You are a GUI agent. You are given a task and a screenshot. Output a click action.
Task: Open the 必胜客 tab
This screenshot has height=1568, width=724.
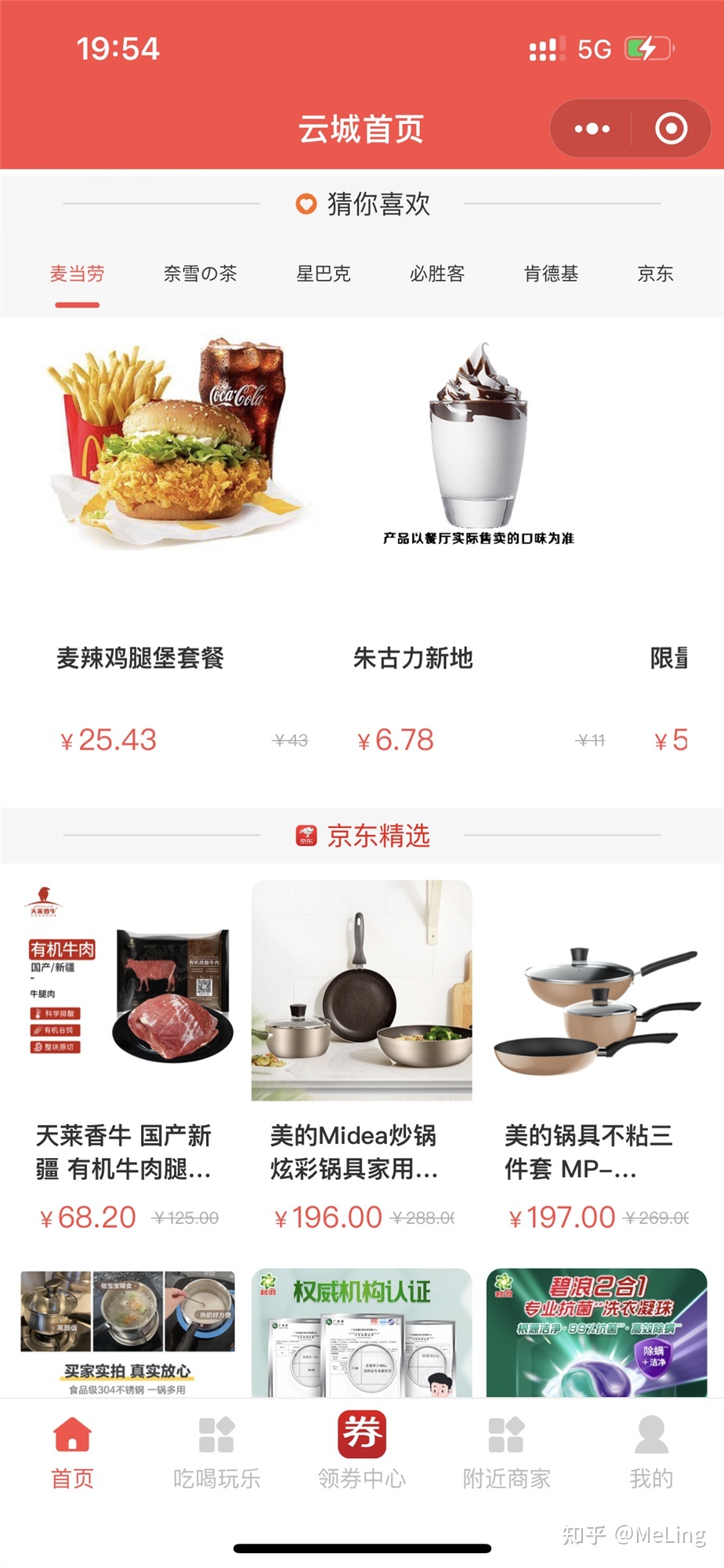(437, 274)
